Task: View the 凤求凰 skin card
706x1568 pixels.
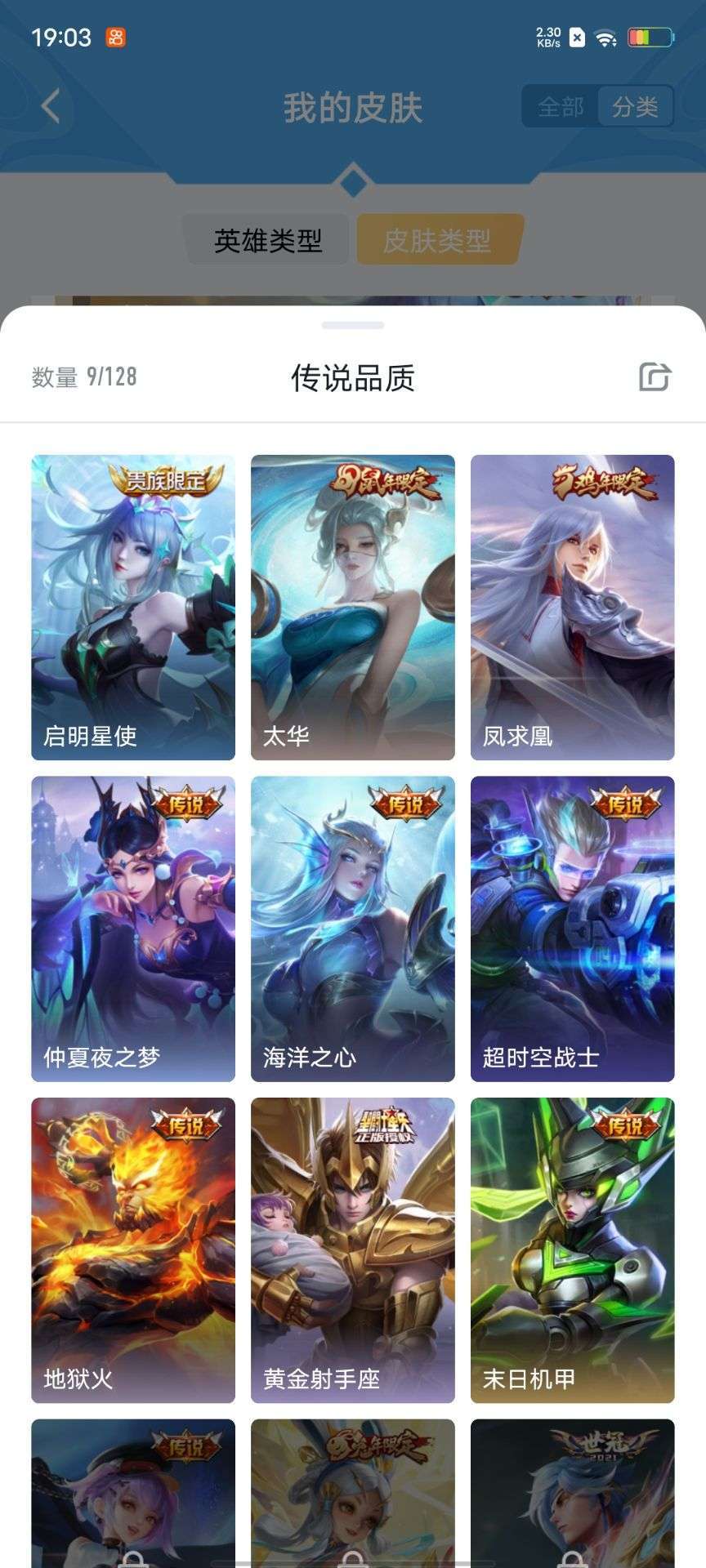Action: coord(573,608)
